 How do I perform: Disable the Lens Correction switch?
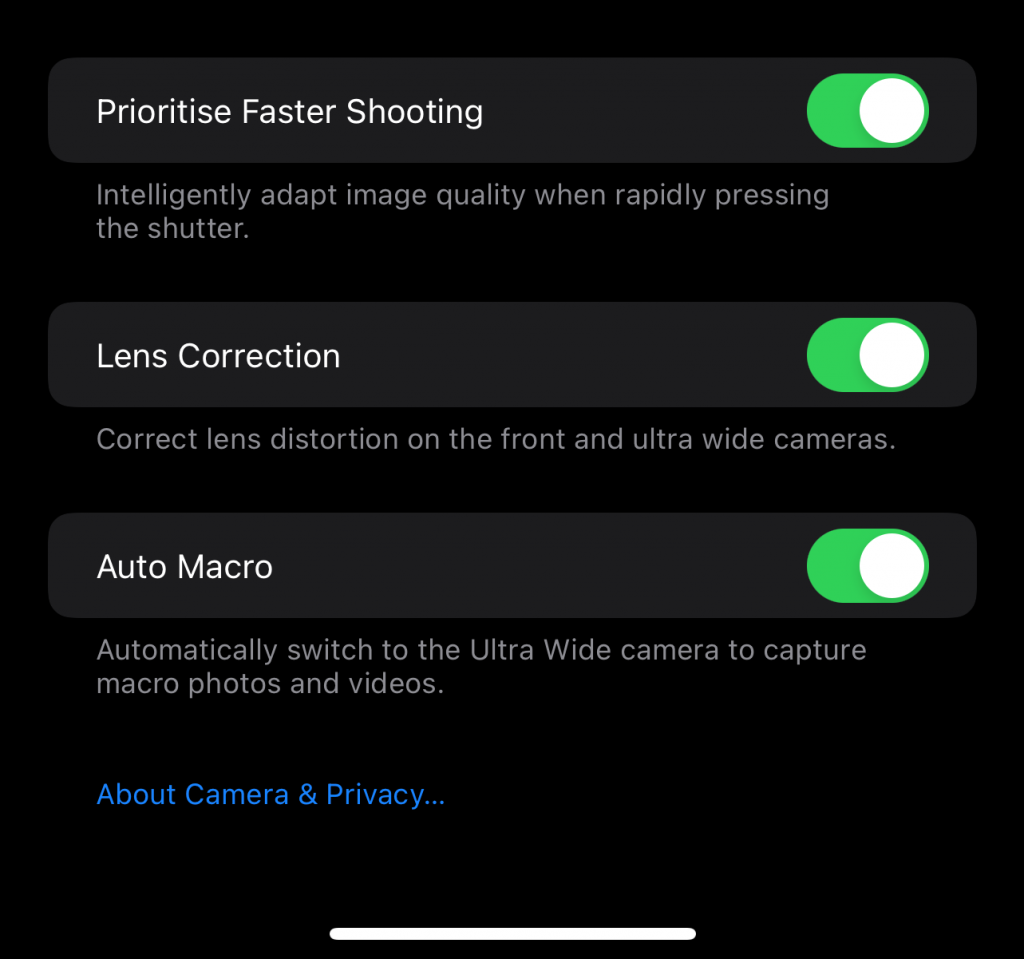(867, 355)
